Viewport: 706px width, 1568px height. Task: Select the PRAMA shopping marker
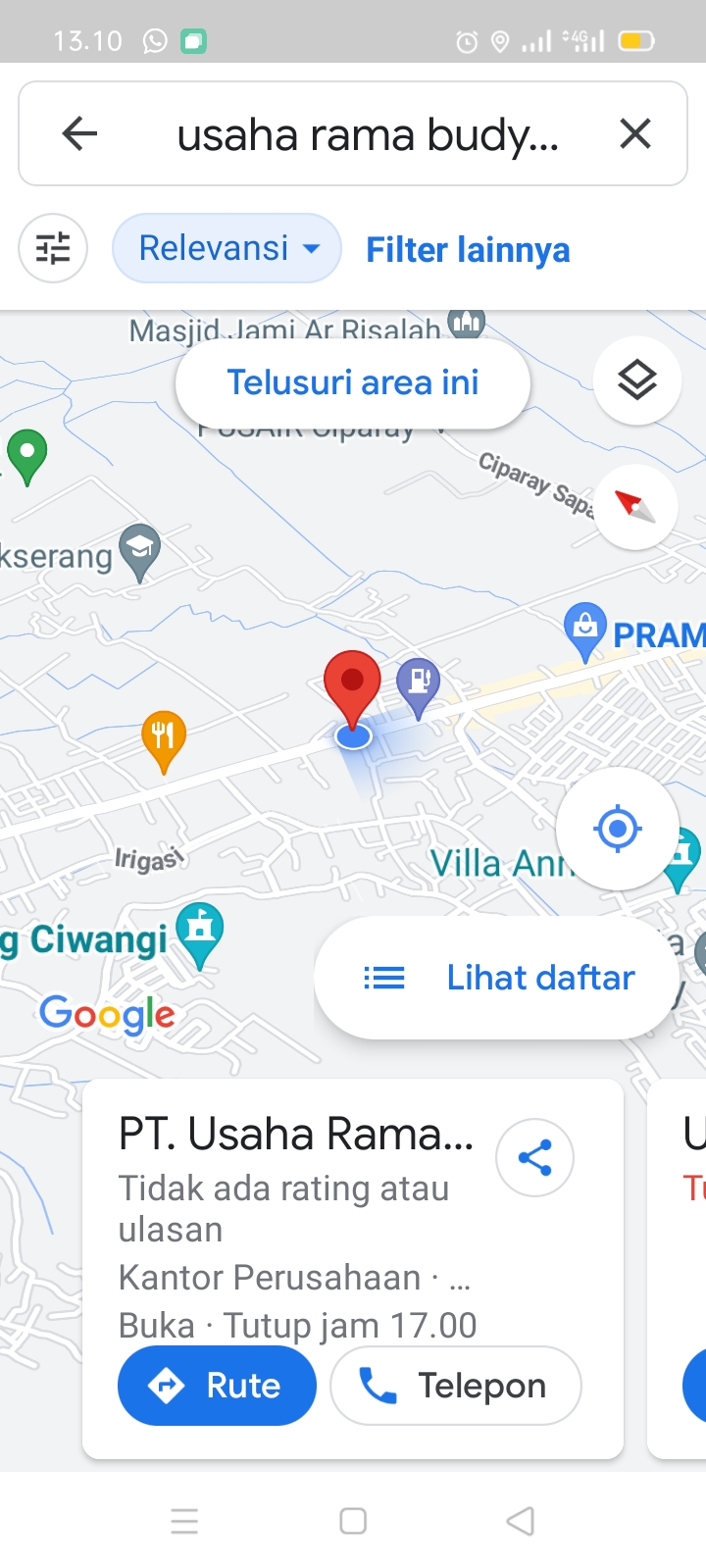pyautogui.click(x=585, y=628)
